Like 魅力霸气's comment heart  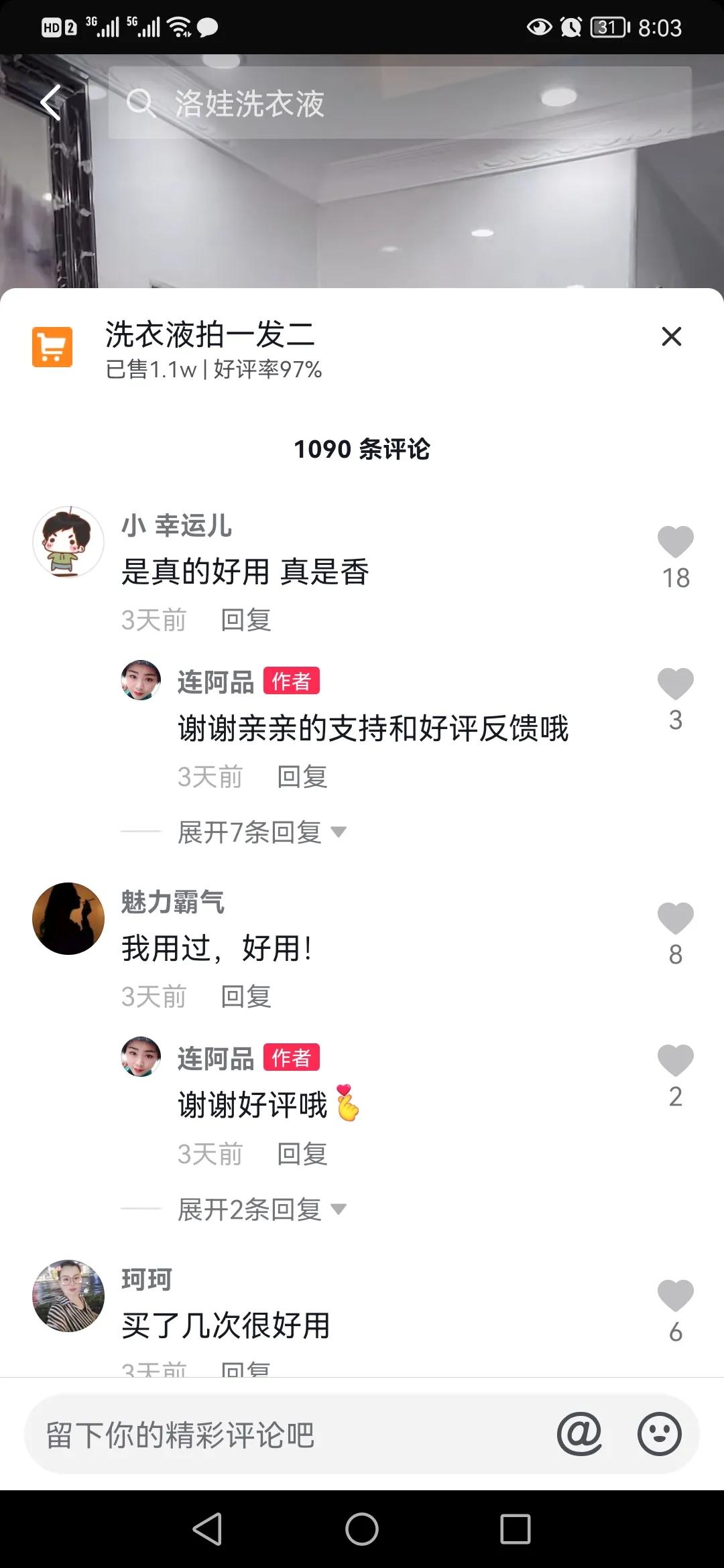[x=677, y=918]
